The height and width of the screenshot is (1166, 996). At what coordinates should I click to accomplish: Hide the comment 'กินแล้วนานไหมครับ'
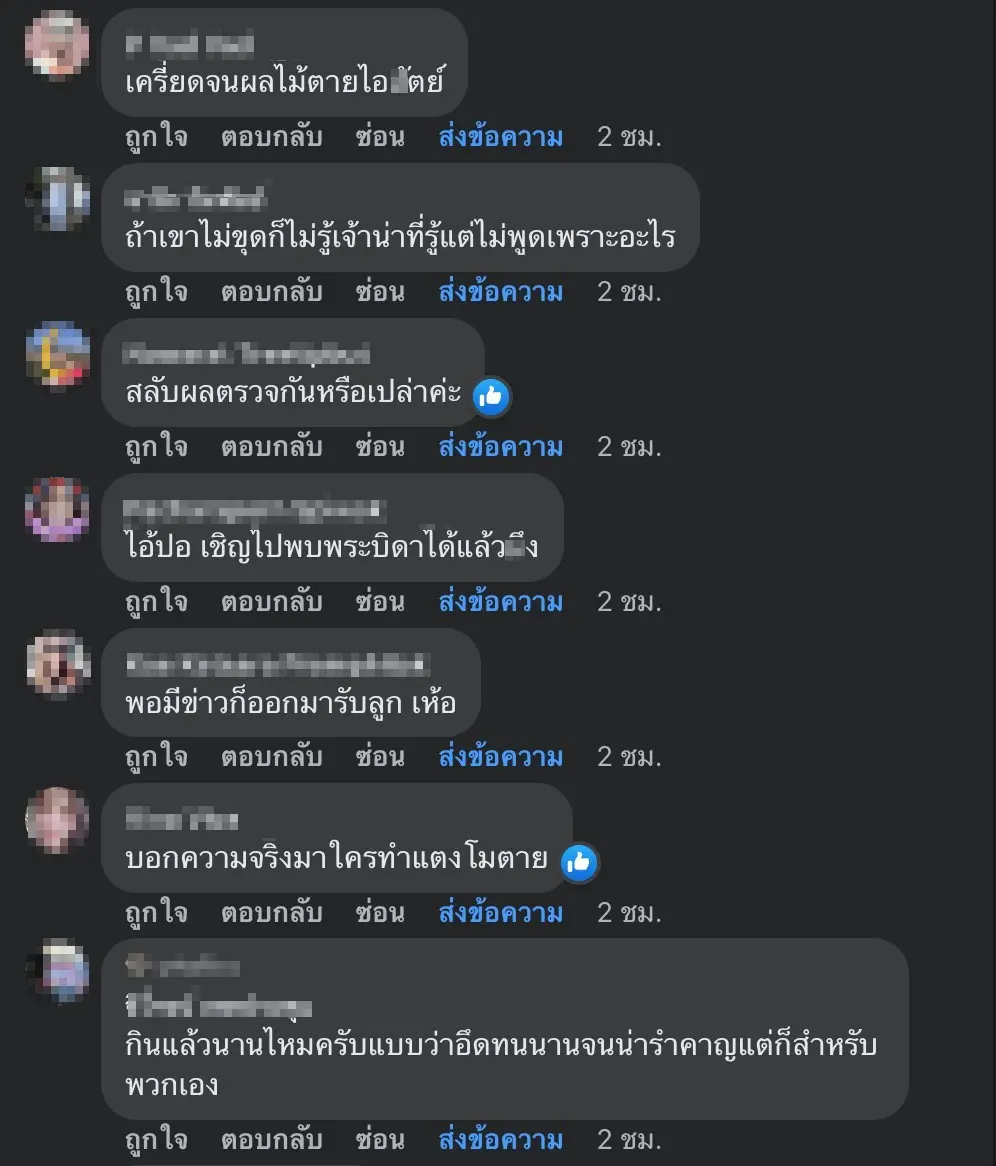(379, 1139)
